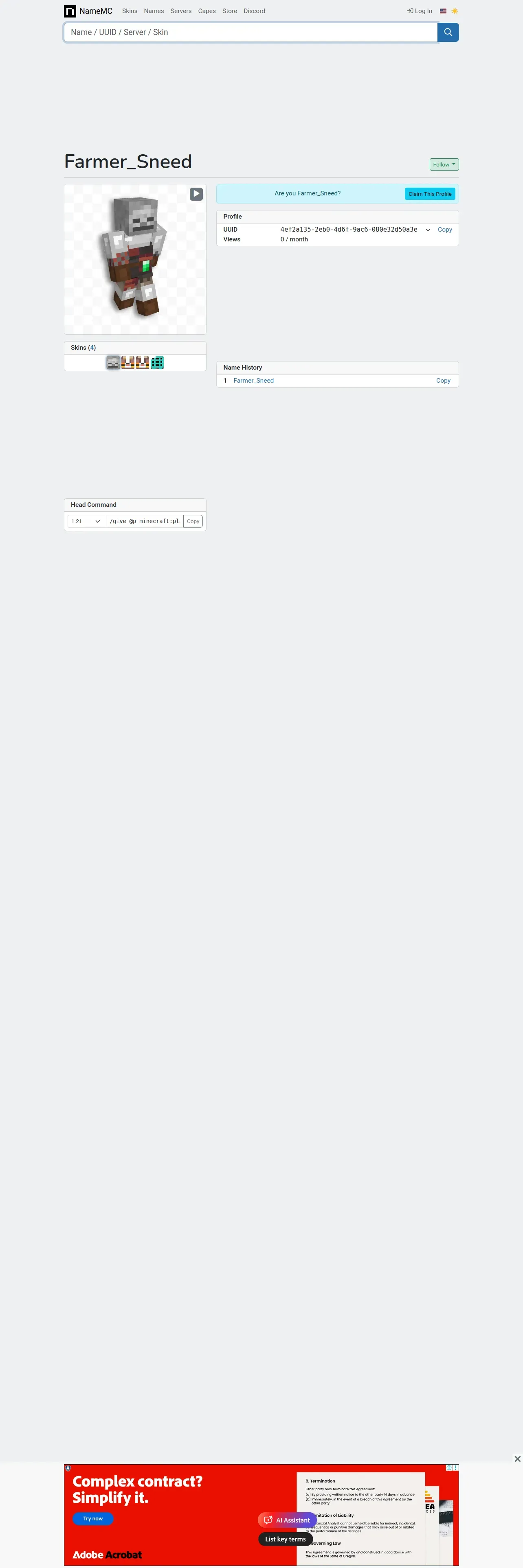Viewport: 523px width, 1568px height.
Task: Expand UUID format options chevron
Action: tap(428, 230)
